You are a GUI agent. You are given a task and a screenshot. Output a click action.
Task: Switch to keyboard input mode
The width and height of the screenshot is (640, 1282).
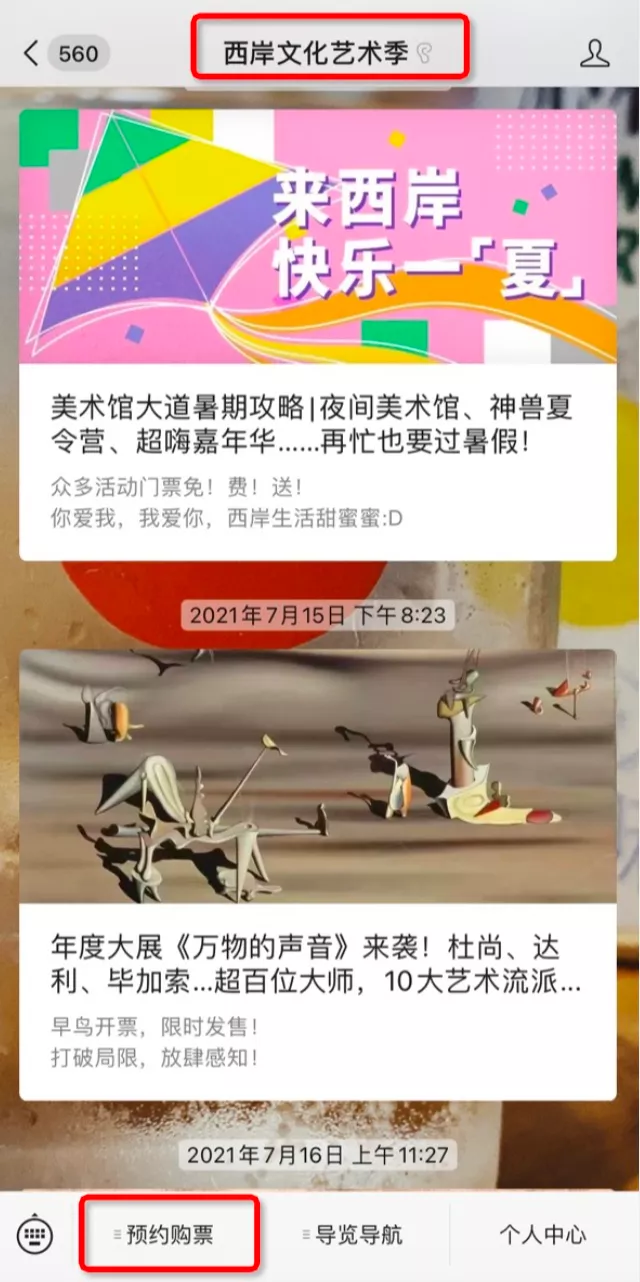coord(36,1235)
